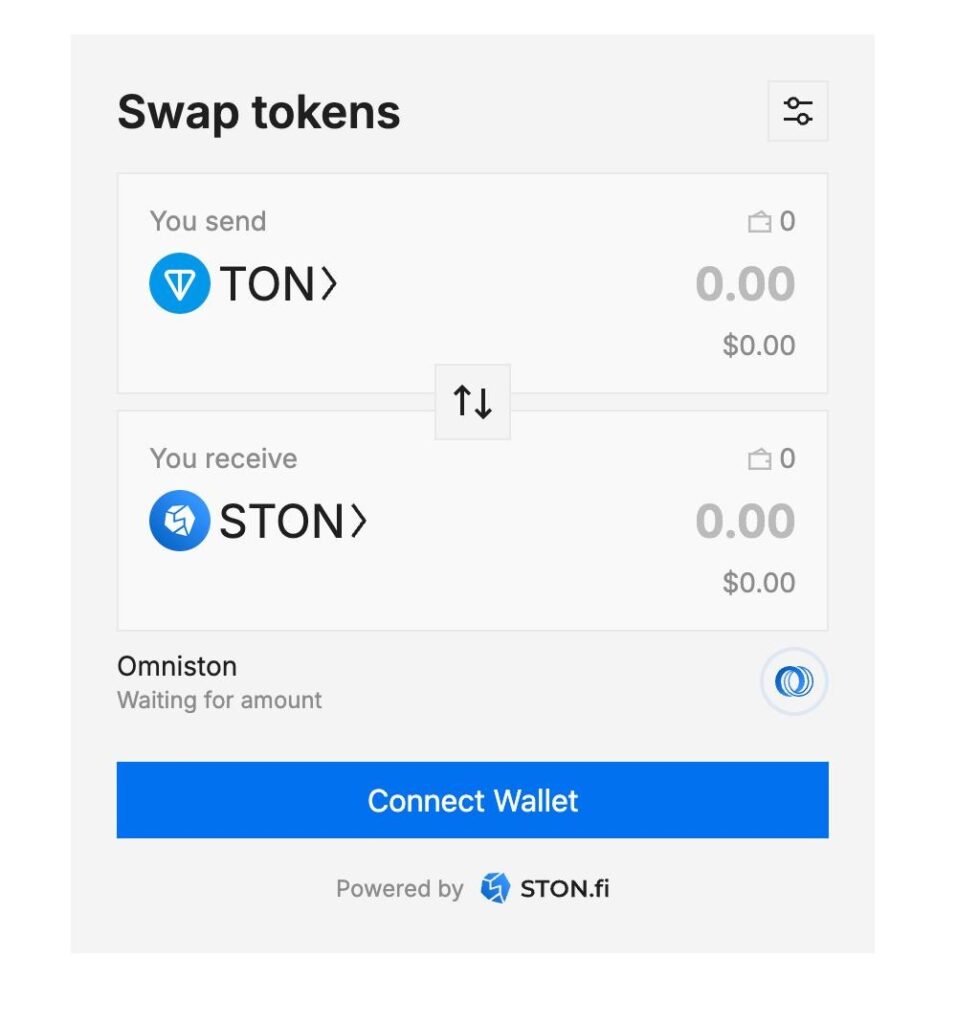Enter the send amount field
Image resolution: width=957 pixels, height=1024 pixels.
(x=744, y=285)
